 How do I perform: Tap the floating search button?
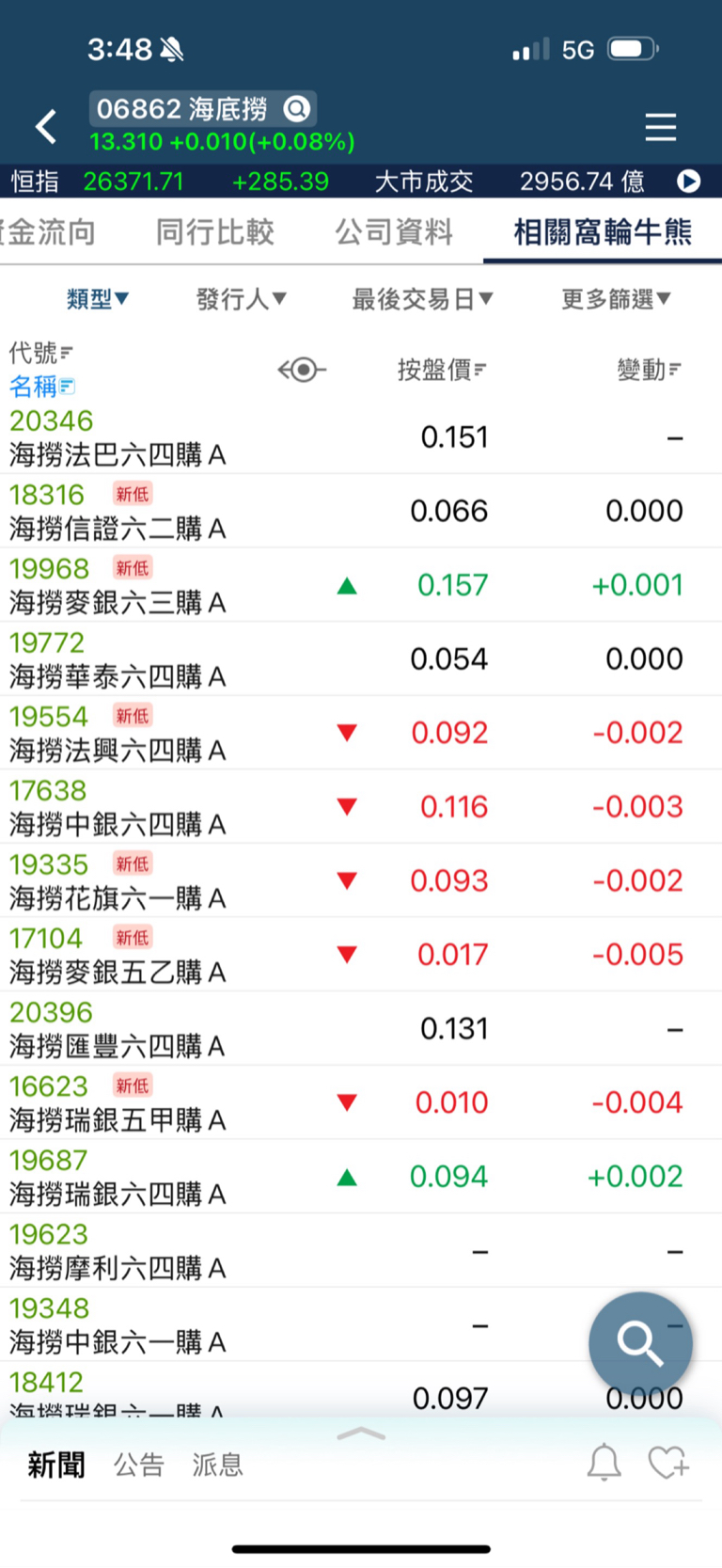(640, 1343)
